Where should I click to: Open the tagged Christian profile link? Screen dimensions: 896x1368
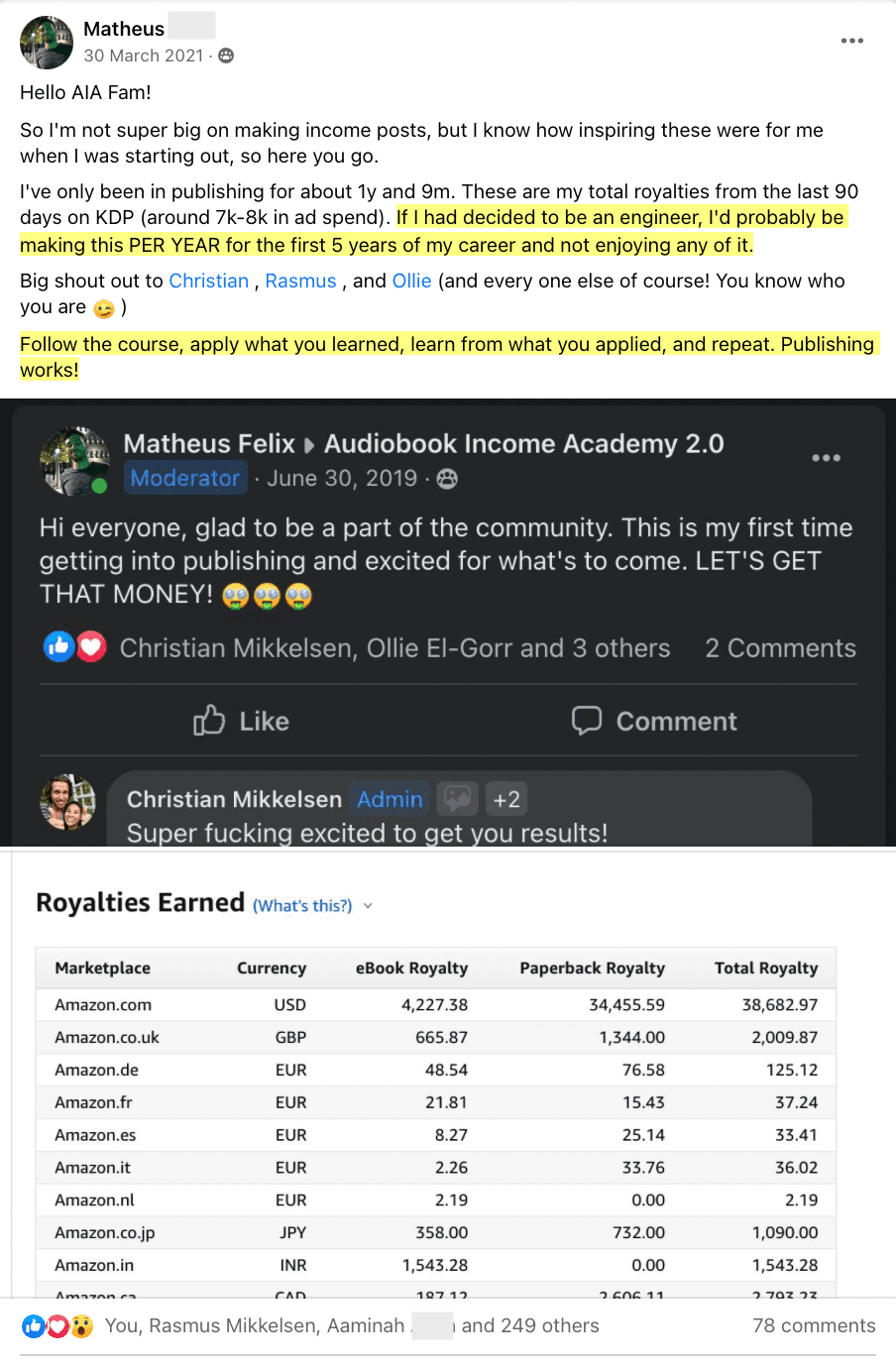click(x=208, y=281)
